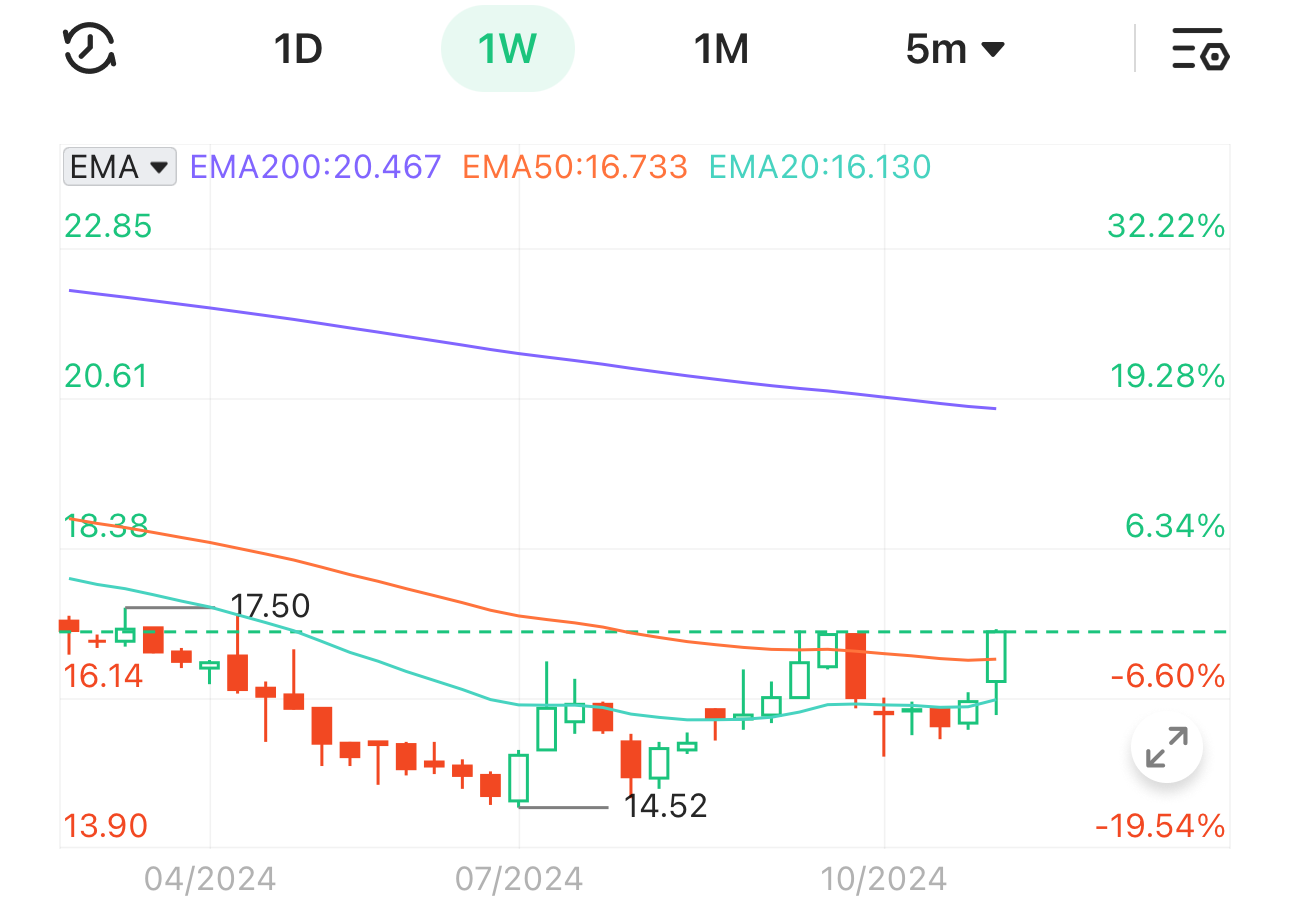Expand the EMA indicator dropdown
Screen dimensions: 1290x901
click(120, 167)
